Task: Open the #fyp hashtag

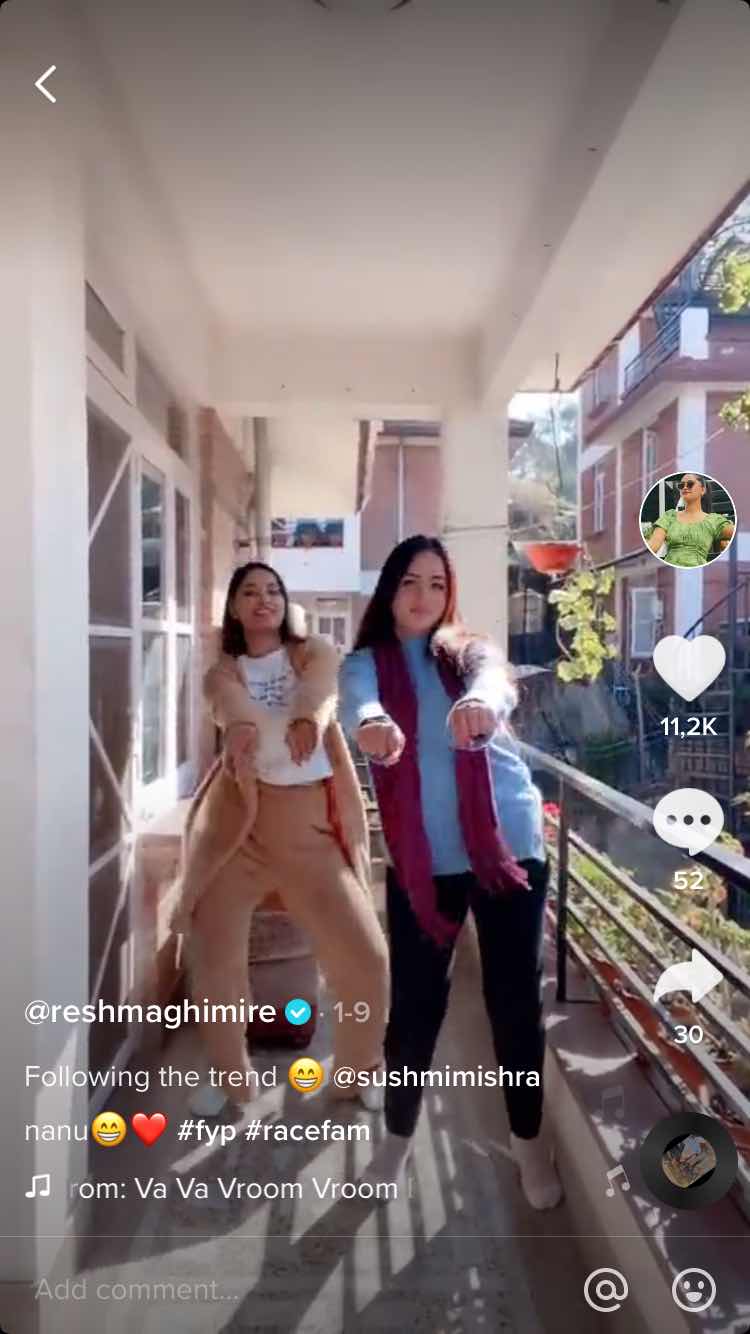Action: 206,1131
